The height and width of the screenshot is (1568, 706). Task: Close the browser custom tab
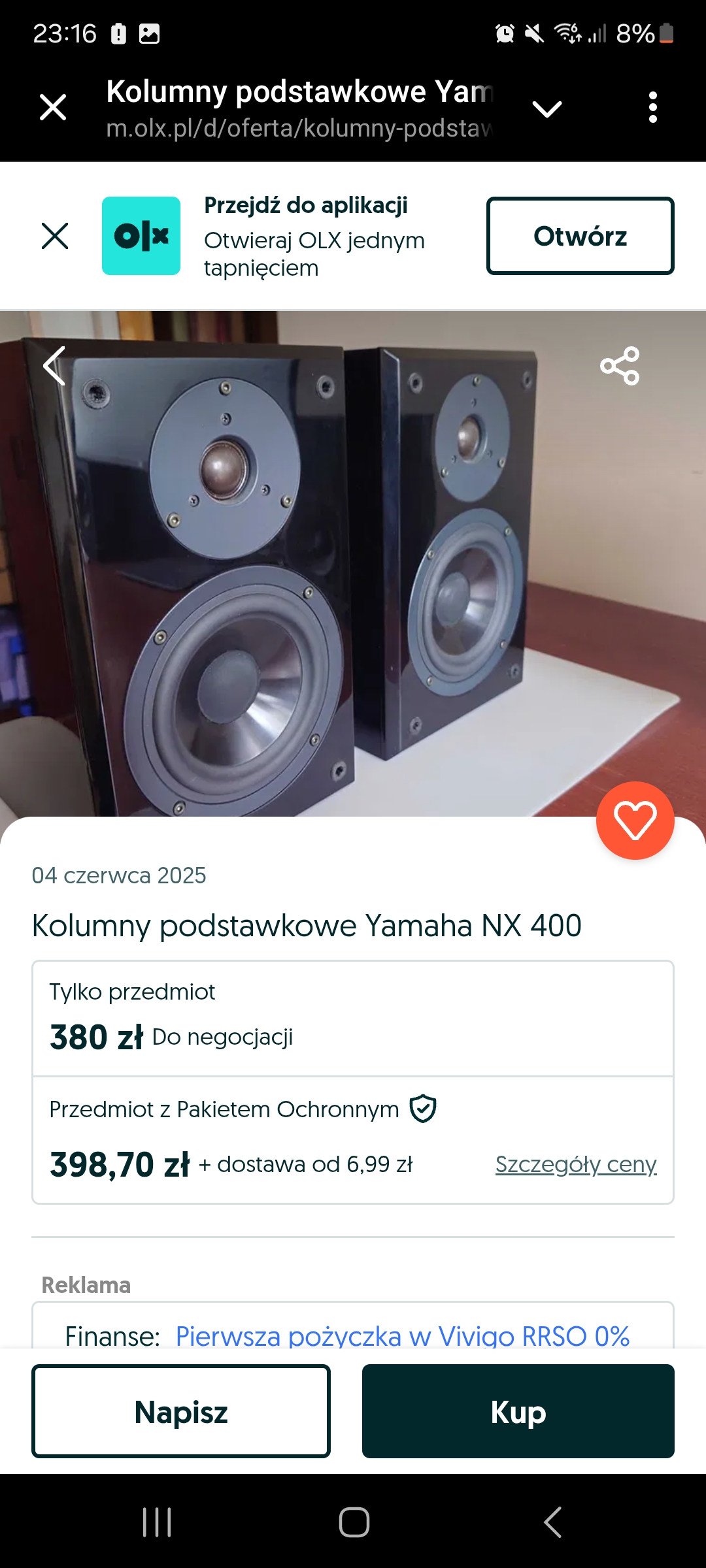tap(53, 107)
